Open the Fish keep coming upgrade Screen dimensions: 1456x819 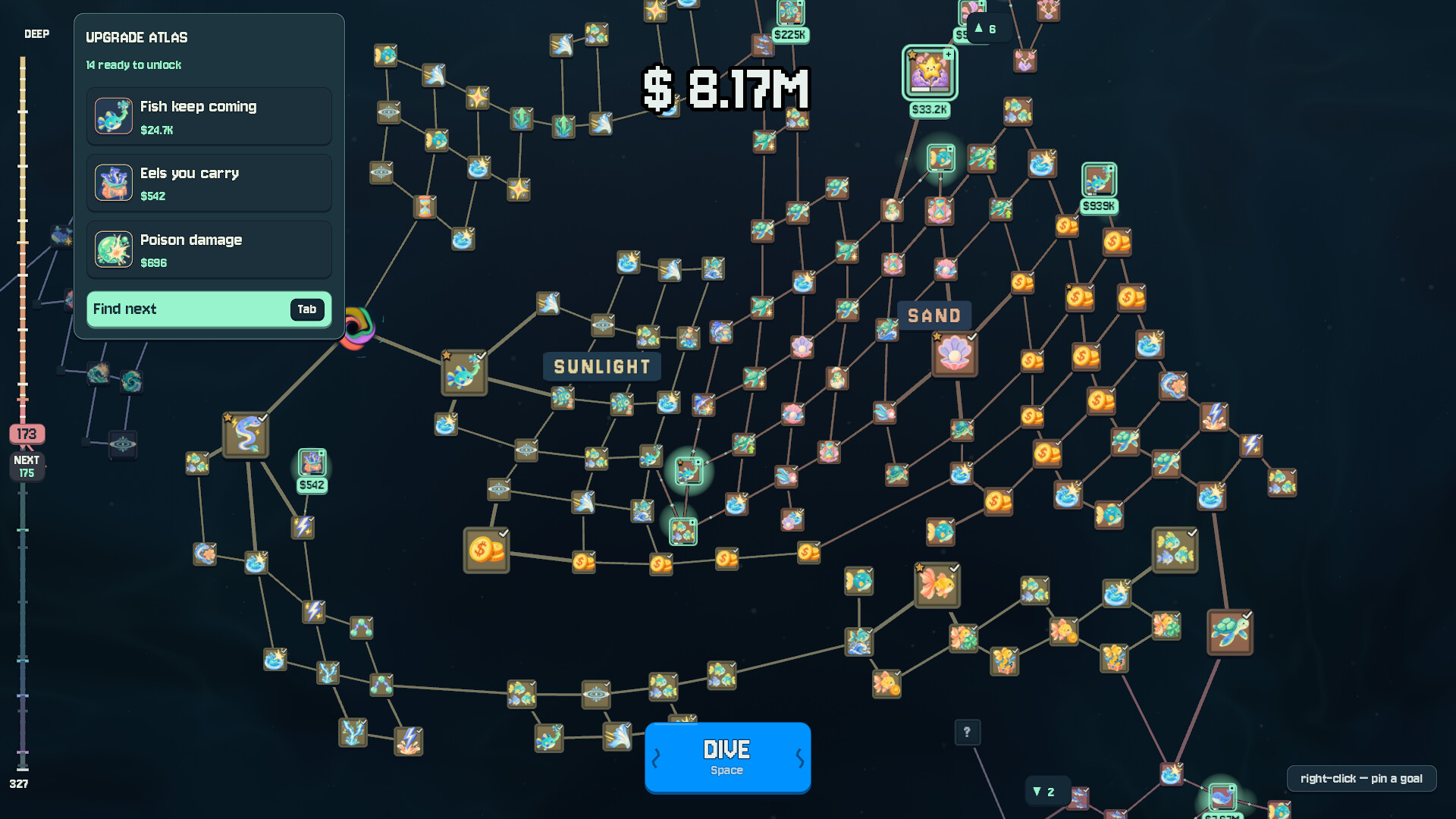[209, 116]
